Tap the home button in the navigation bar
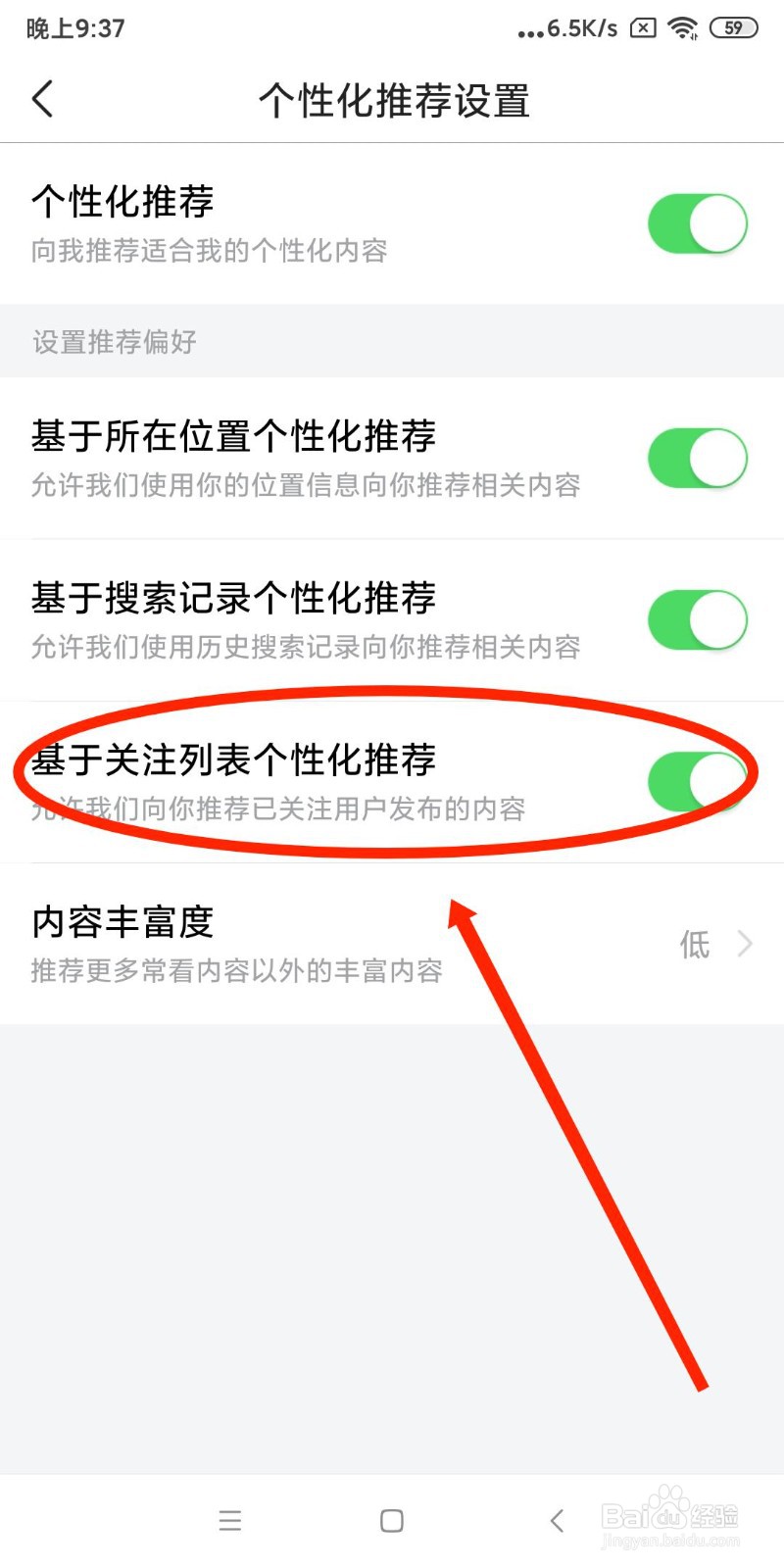Screen dimensions: 784x1568 click(x=390, y=1520)
